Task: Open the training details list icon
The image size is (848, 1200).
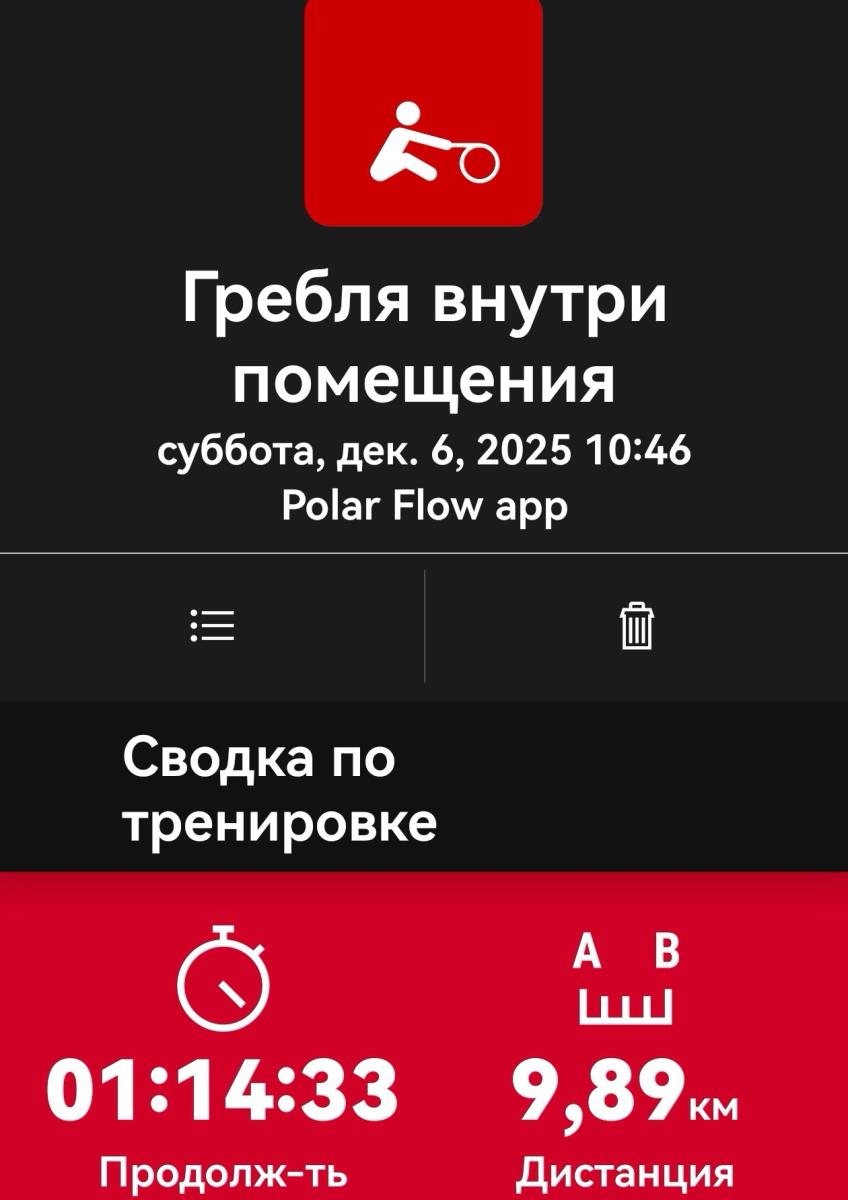Action: coord(212,626)
